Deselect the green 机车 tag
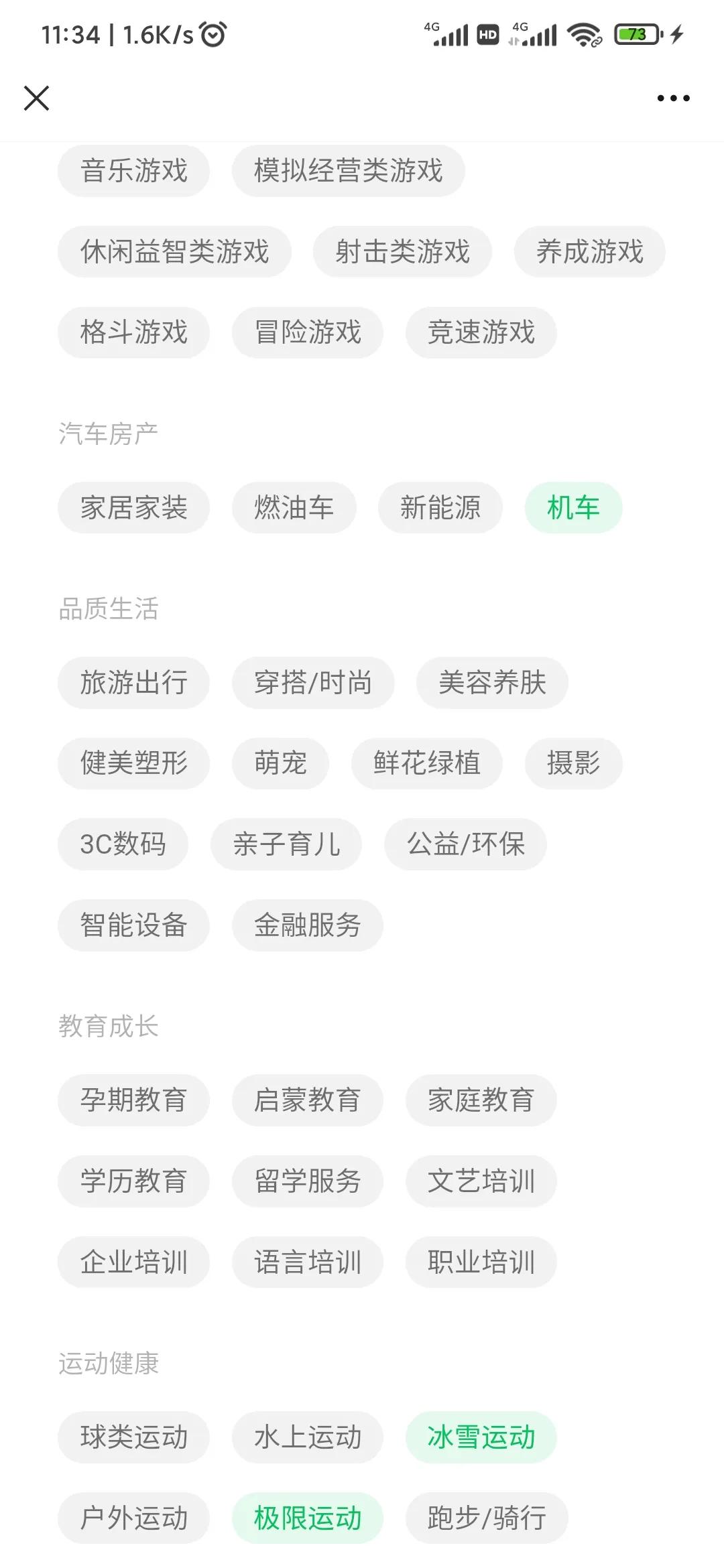 (x=573, y=508)
